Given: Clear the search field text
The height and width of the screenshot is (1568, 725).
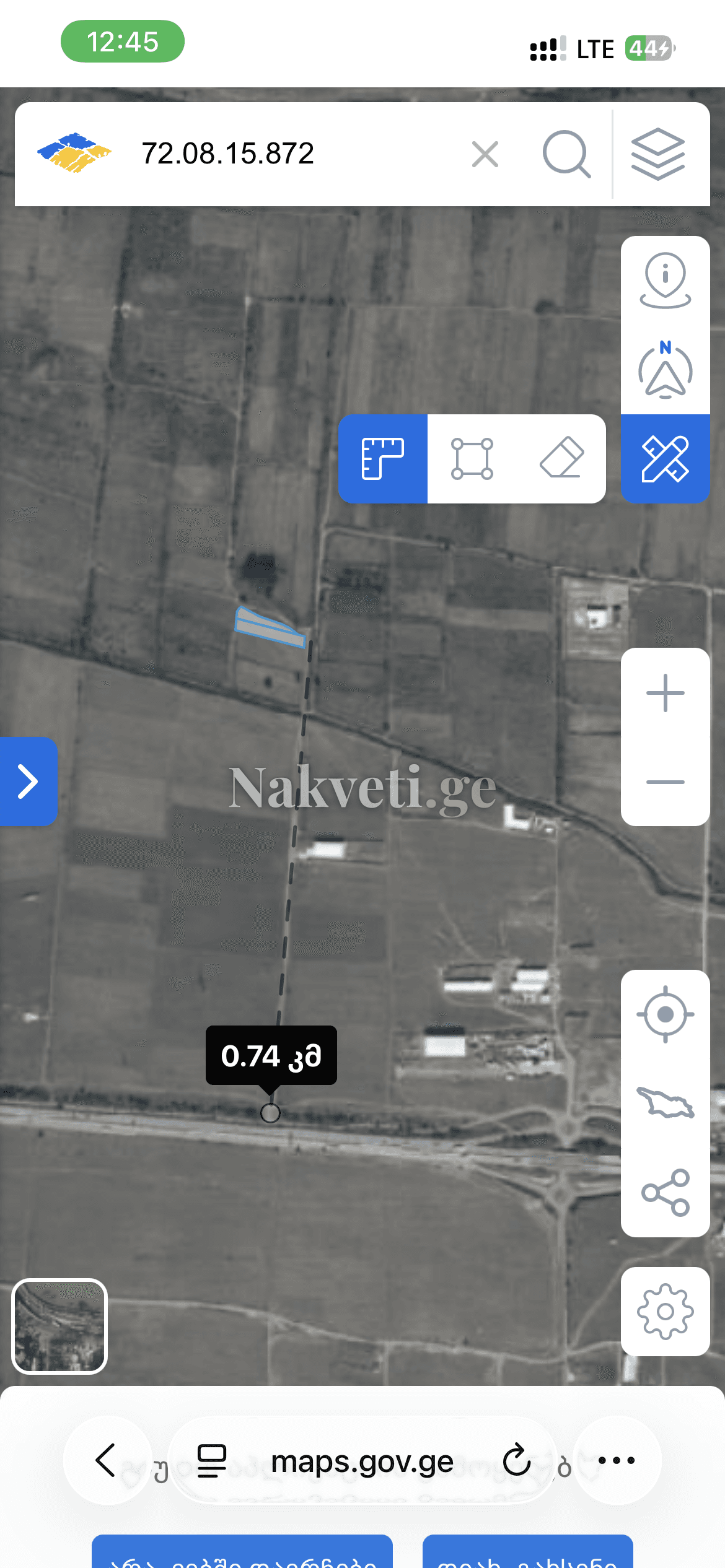Looking at the screenshot, I should coord(485,154).
